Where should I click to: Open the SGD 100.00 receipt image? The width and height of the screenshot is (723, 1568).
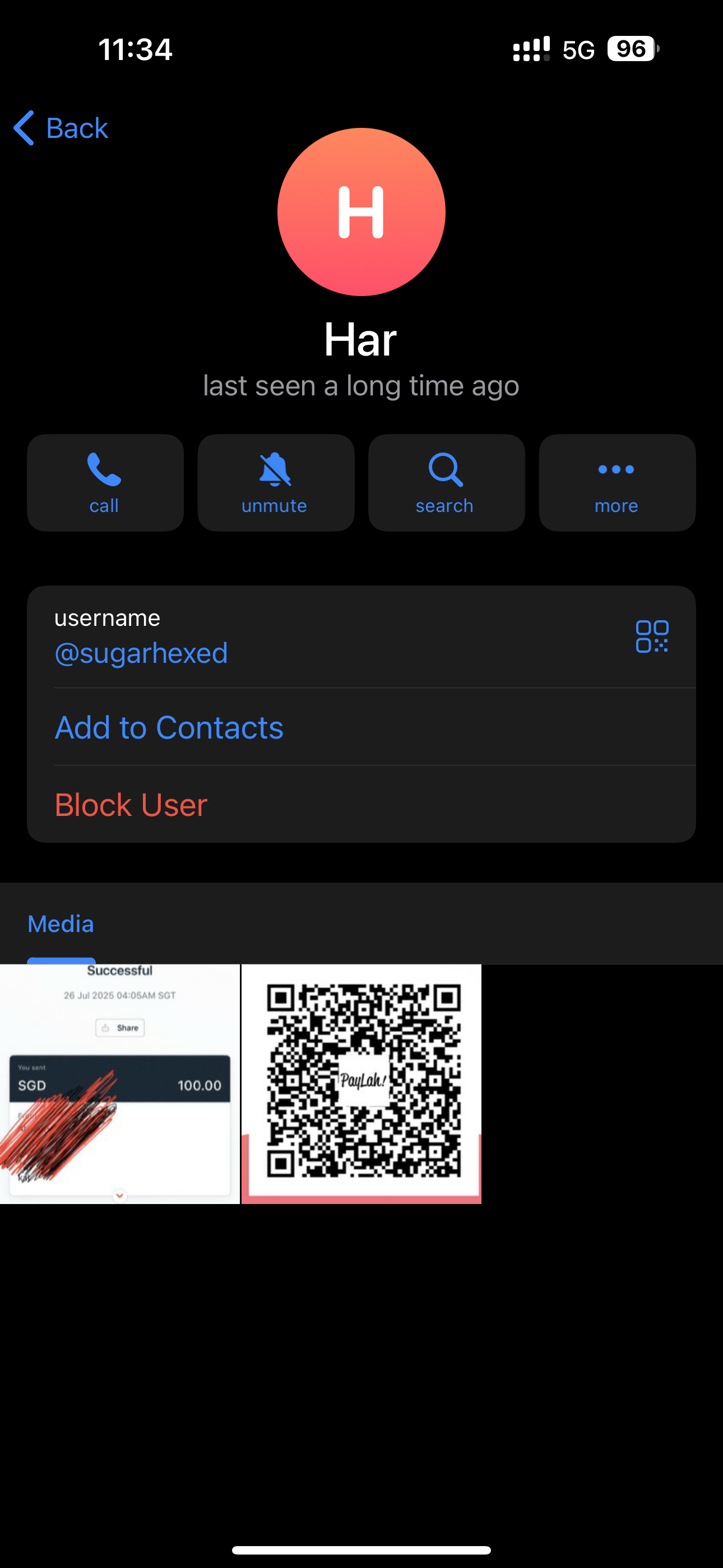pyautogui.click(x=120, y=1084)
